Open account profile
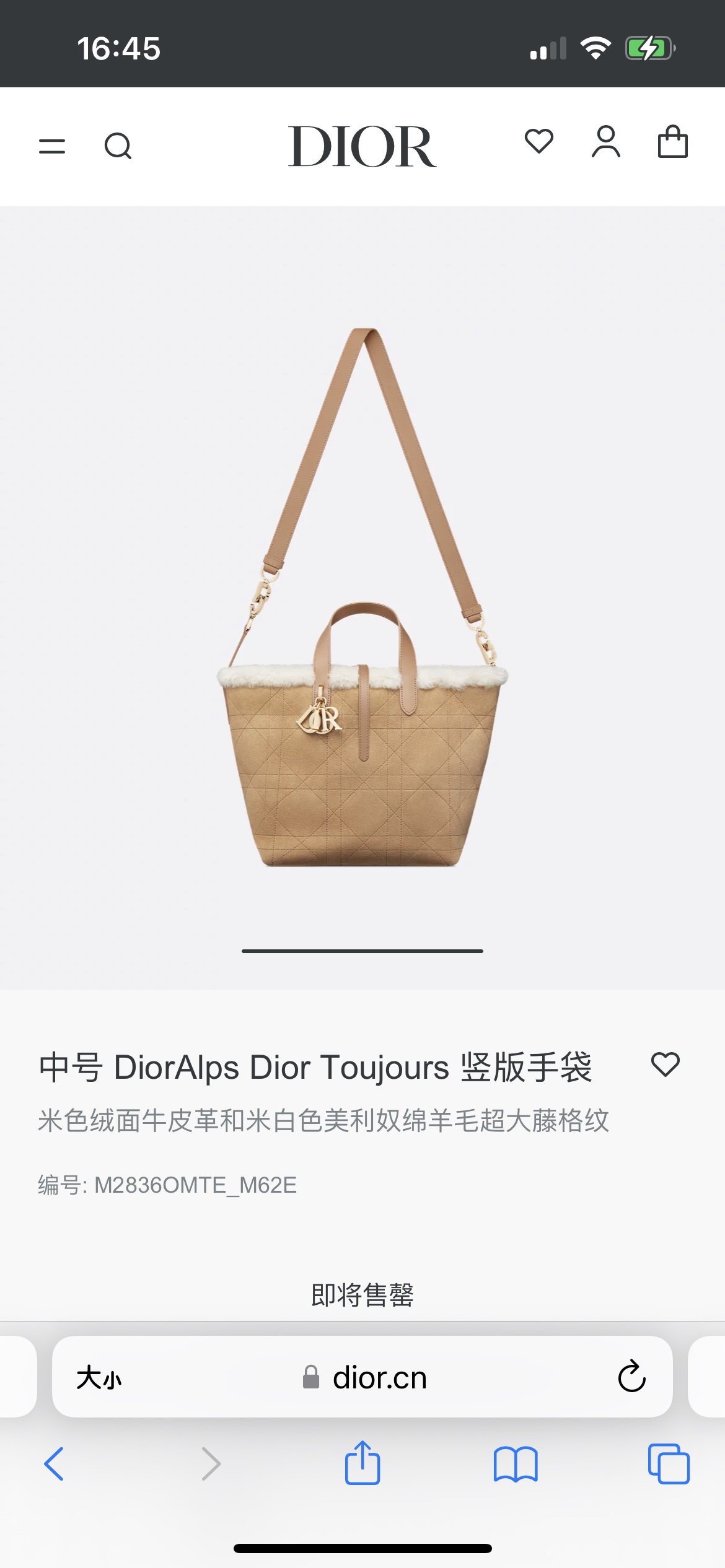This screenshot has width=725, height=1568. 605,142
